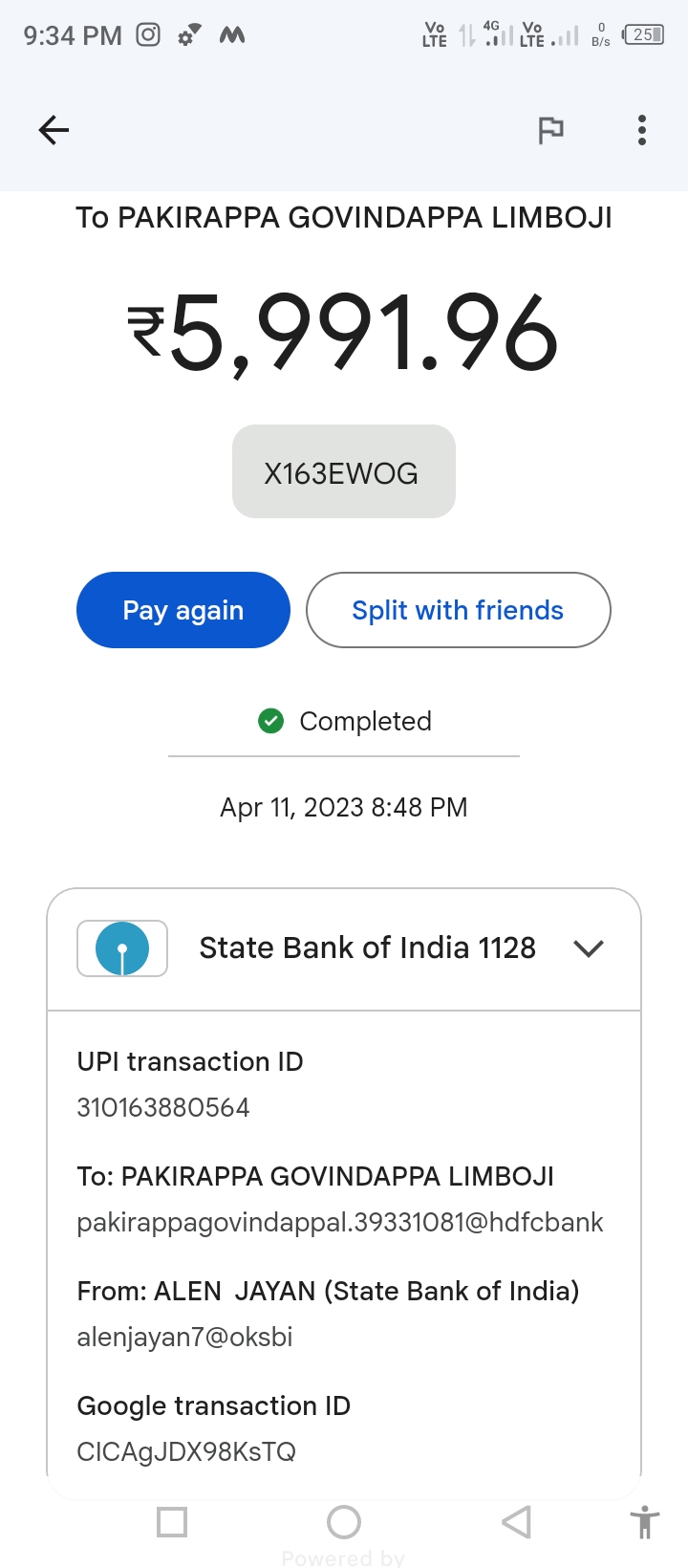Screen dimensions: 688x1568
Task: Select Split with friends
Action: tap(459, 610)
